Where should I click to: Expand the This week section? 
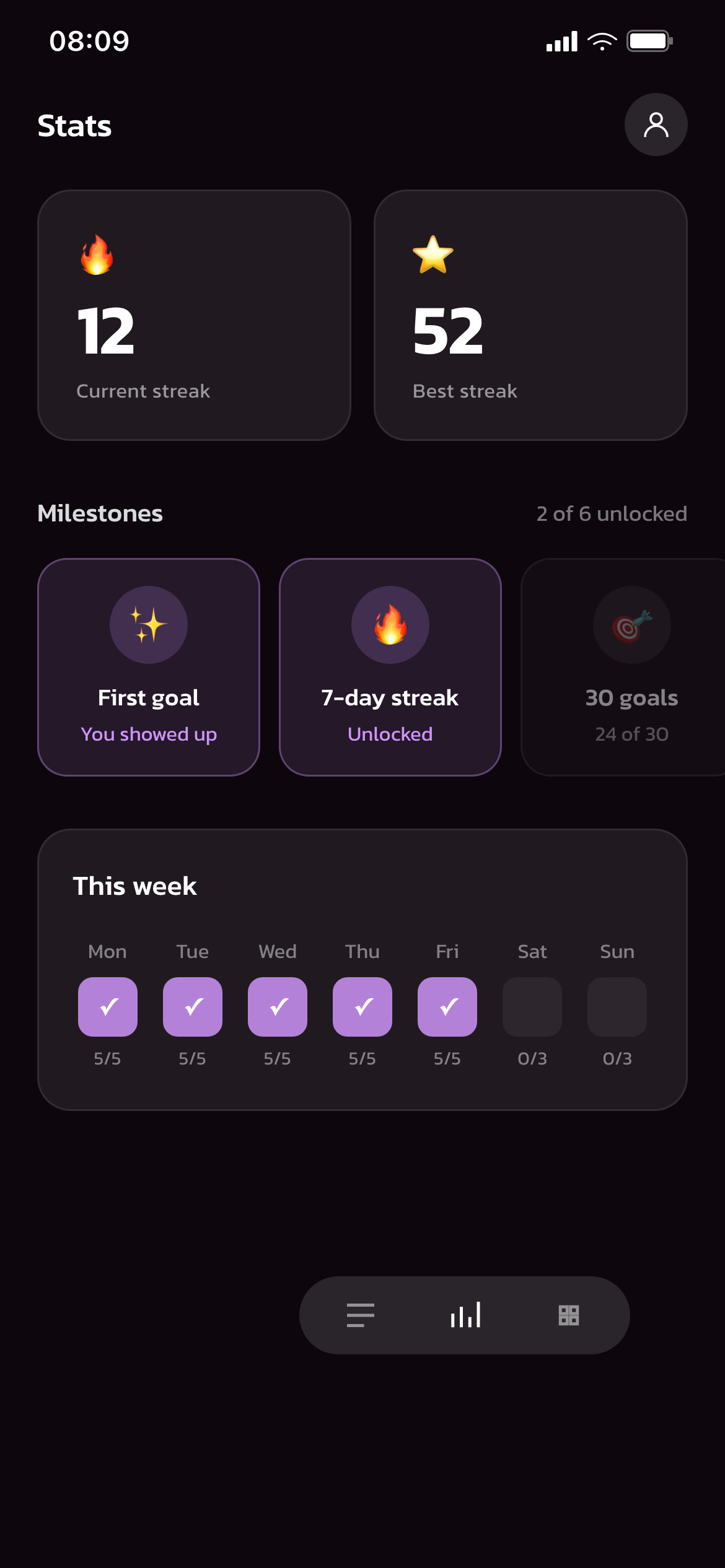pyautogui.click(x=134, y=886)
